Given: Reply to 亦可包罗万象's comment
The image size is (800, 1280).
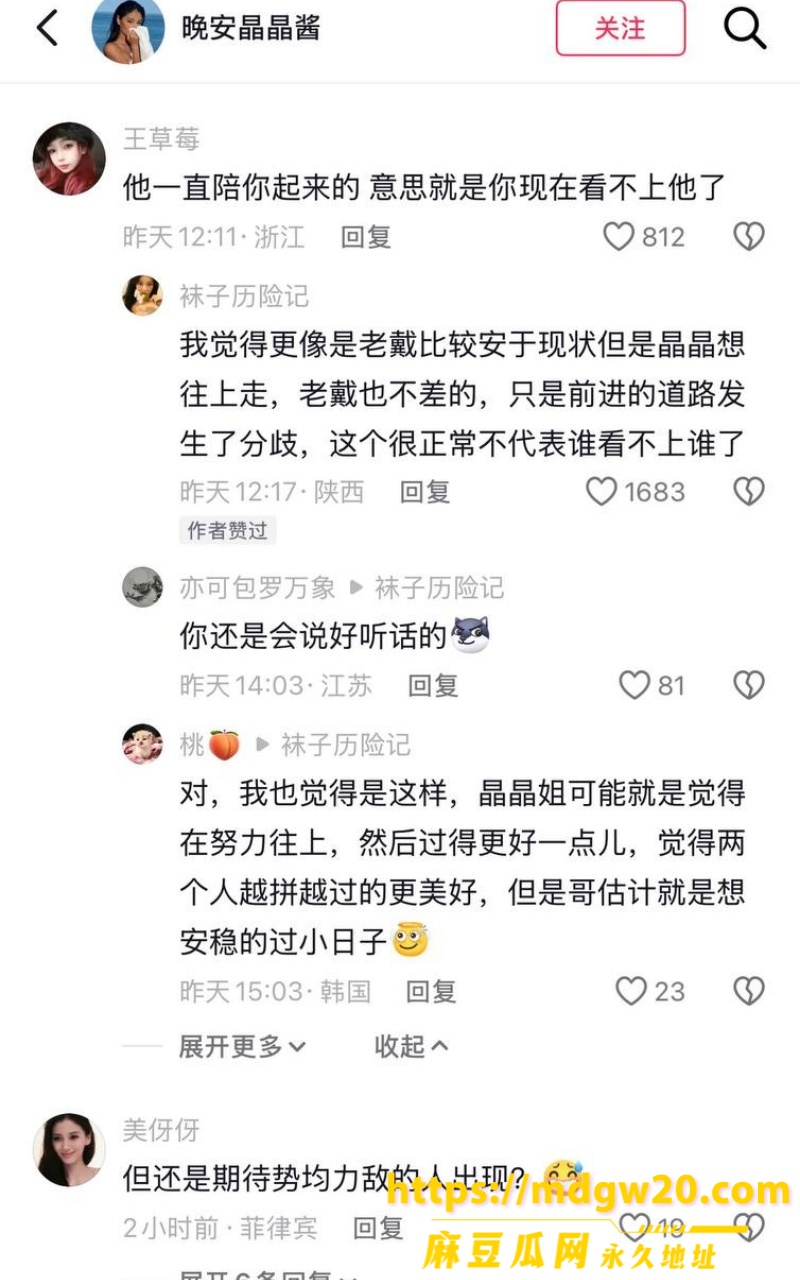Looking at the screenshot, I should pos(433,685).
